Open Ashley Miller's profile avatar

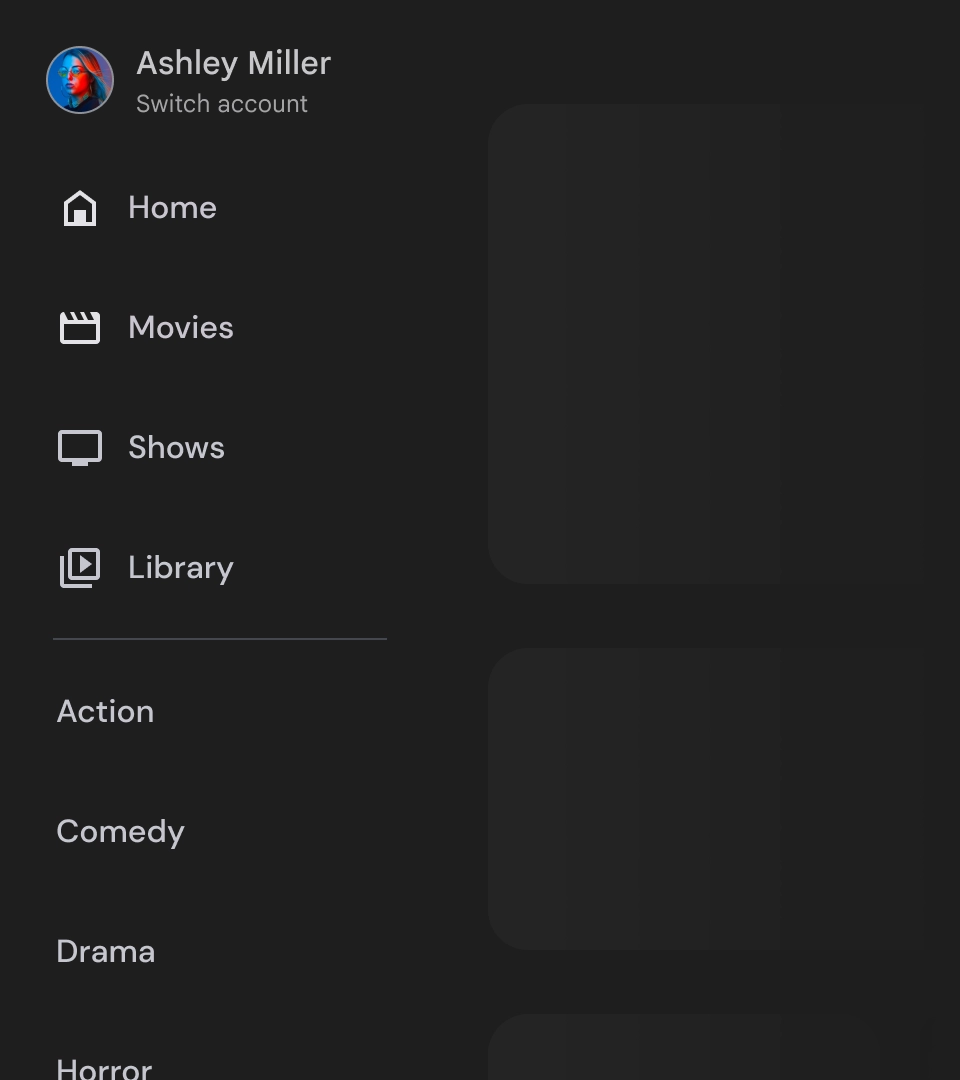point(80,80)
